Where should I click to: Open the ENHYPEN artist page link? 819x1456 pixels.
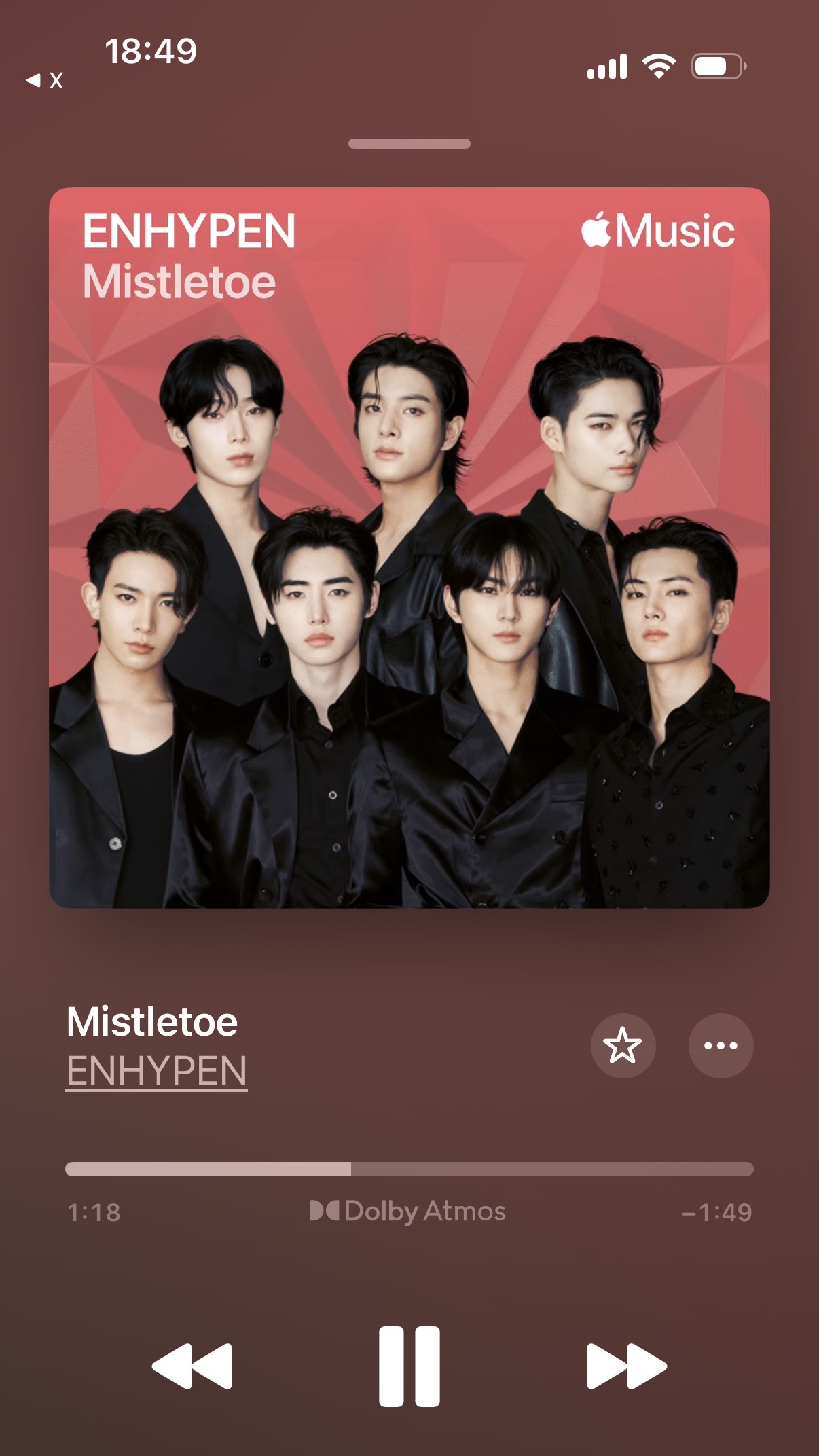[x=156, y=1071]
